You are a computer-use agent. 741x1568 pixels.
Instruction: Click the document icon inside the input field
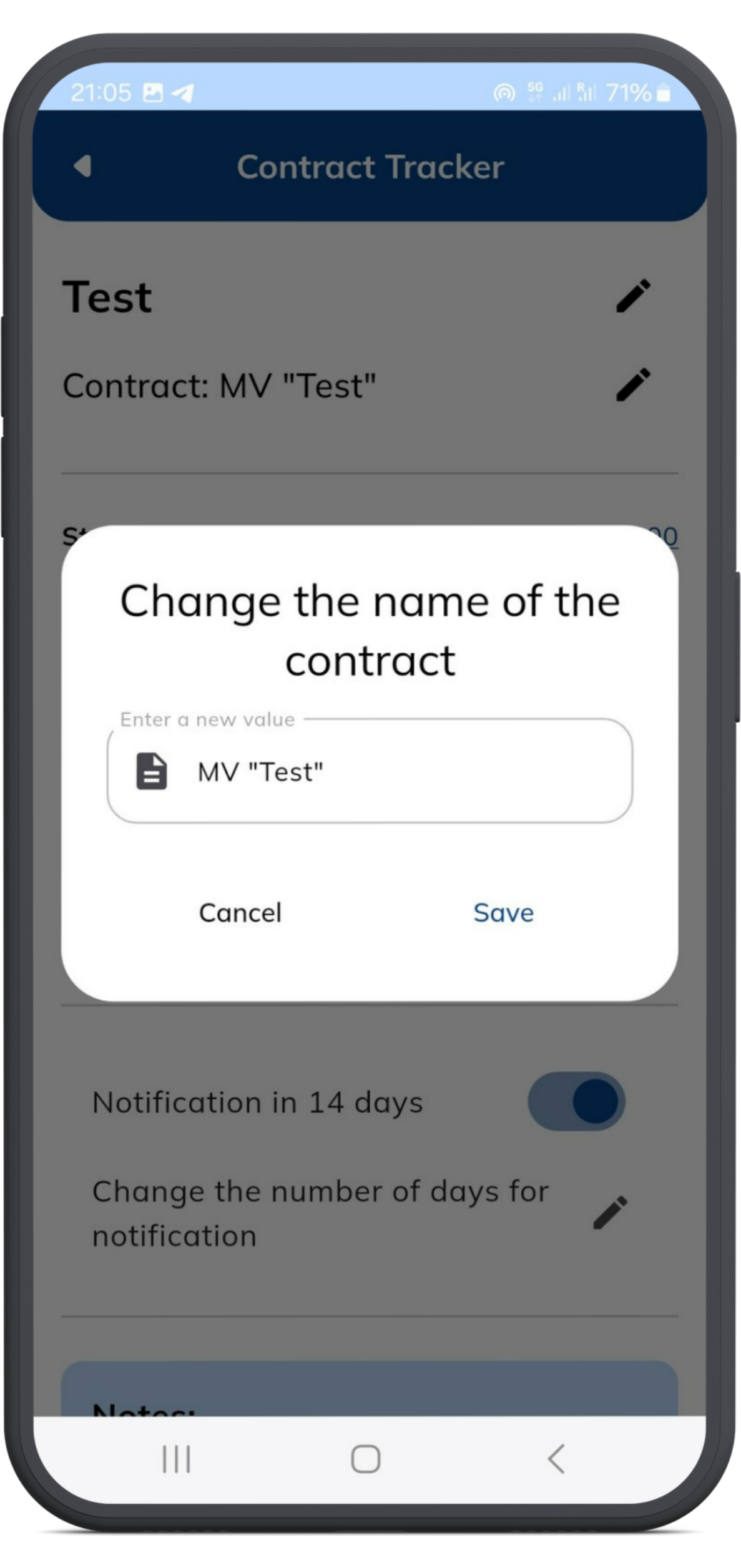pos(150,772)
